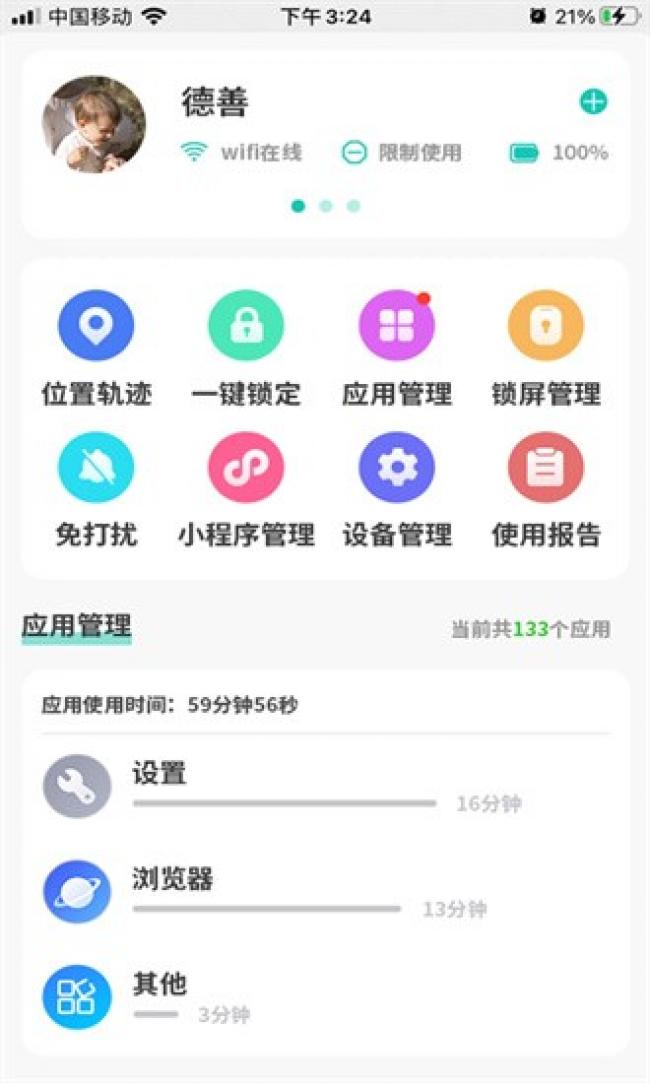Open the 浏览器 app usage row

tap(326, 892)
